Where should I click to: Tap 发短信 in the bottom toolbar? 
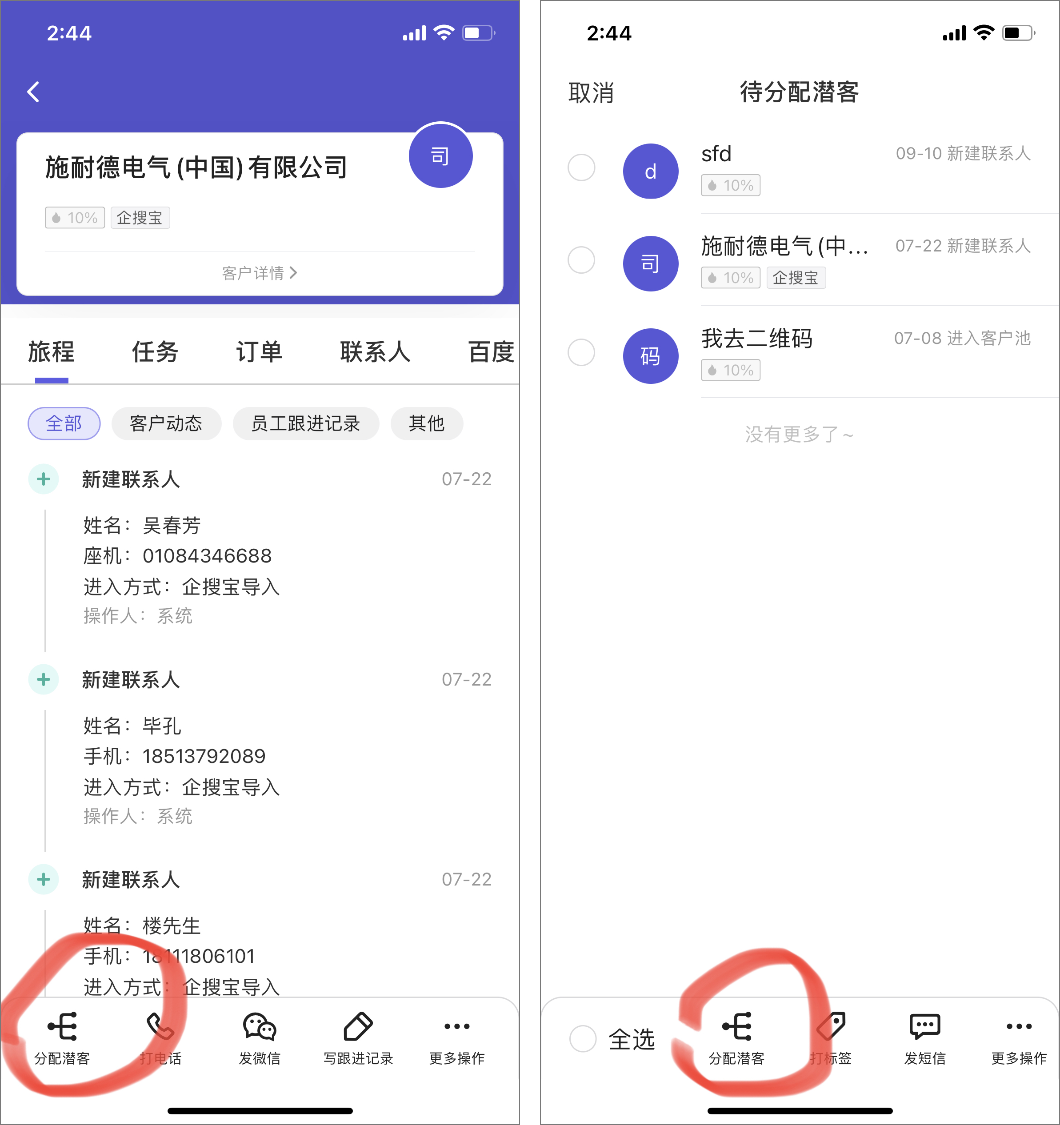pyautogui.click(x=925, y=1038)
